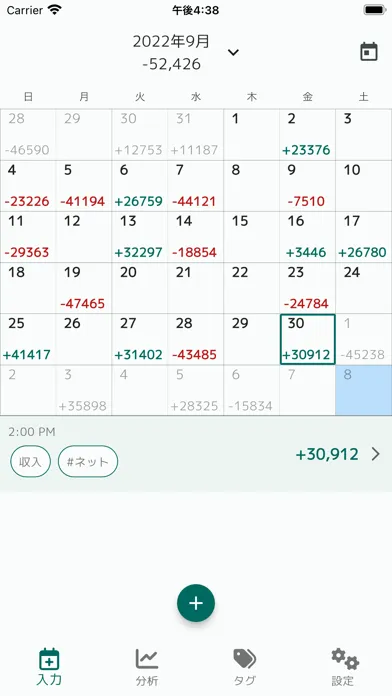Switch to the 分析 tab

147,667
